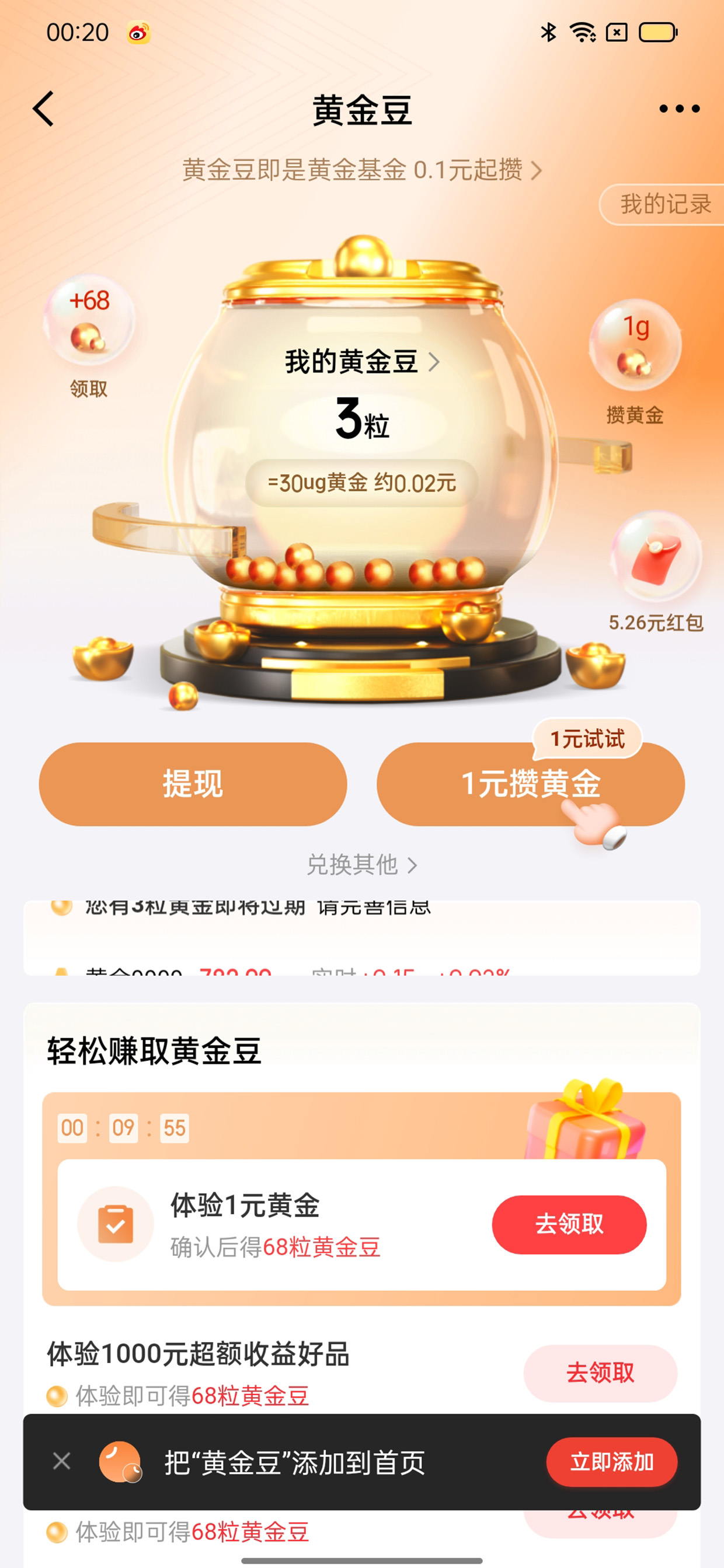
Task: Tap 去领取 for 体验1元黄金
Action: click(x=569, y=1224)
